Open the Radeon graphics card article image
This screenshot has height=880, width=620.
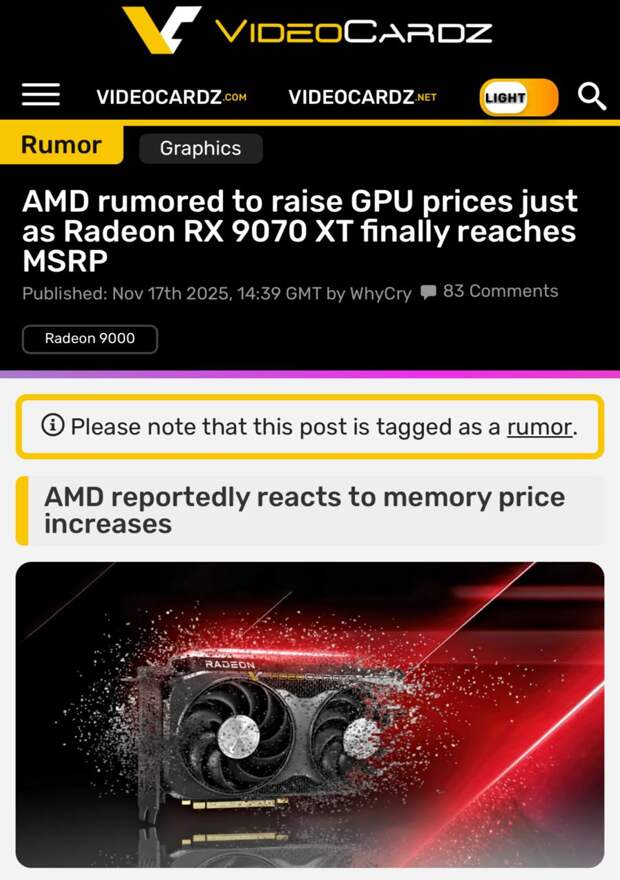tap(310, 714)
